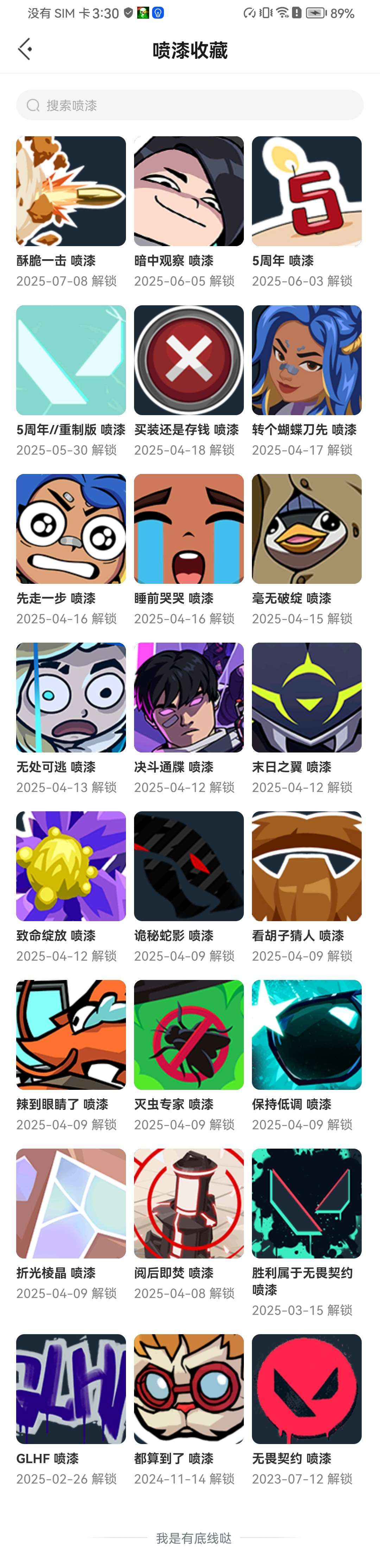The image size is (380, 1568).
Task: Open 5周年//重制版 喷漆
Action: coord(71,360)
